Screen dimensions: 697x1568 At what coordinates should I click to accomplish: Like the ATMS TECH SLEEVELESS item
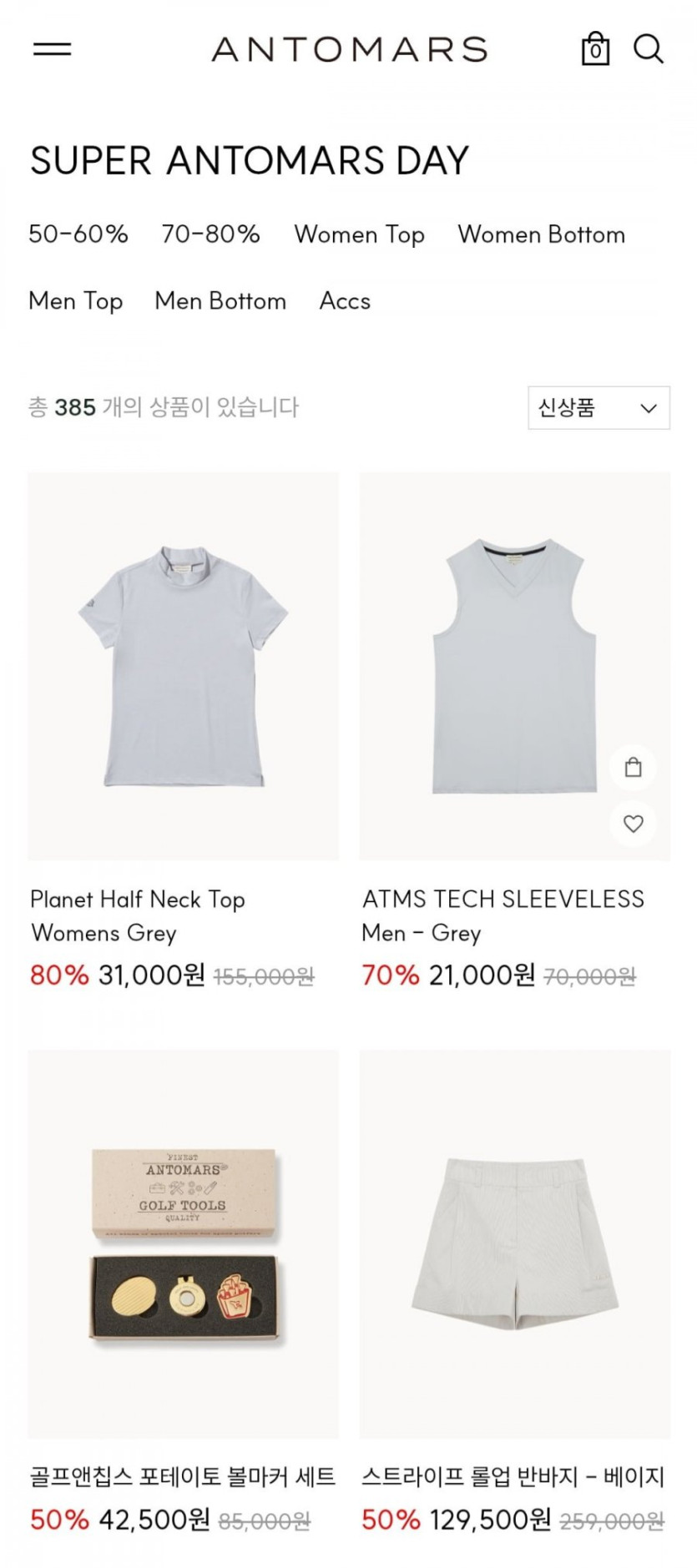click(633, 824)
